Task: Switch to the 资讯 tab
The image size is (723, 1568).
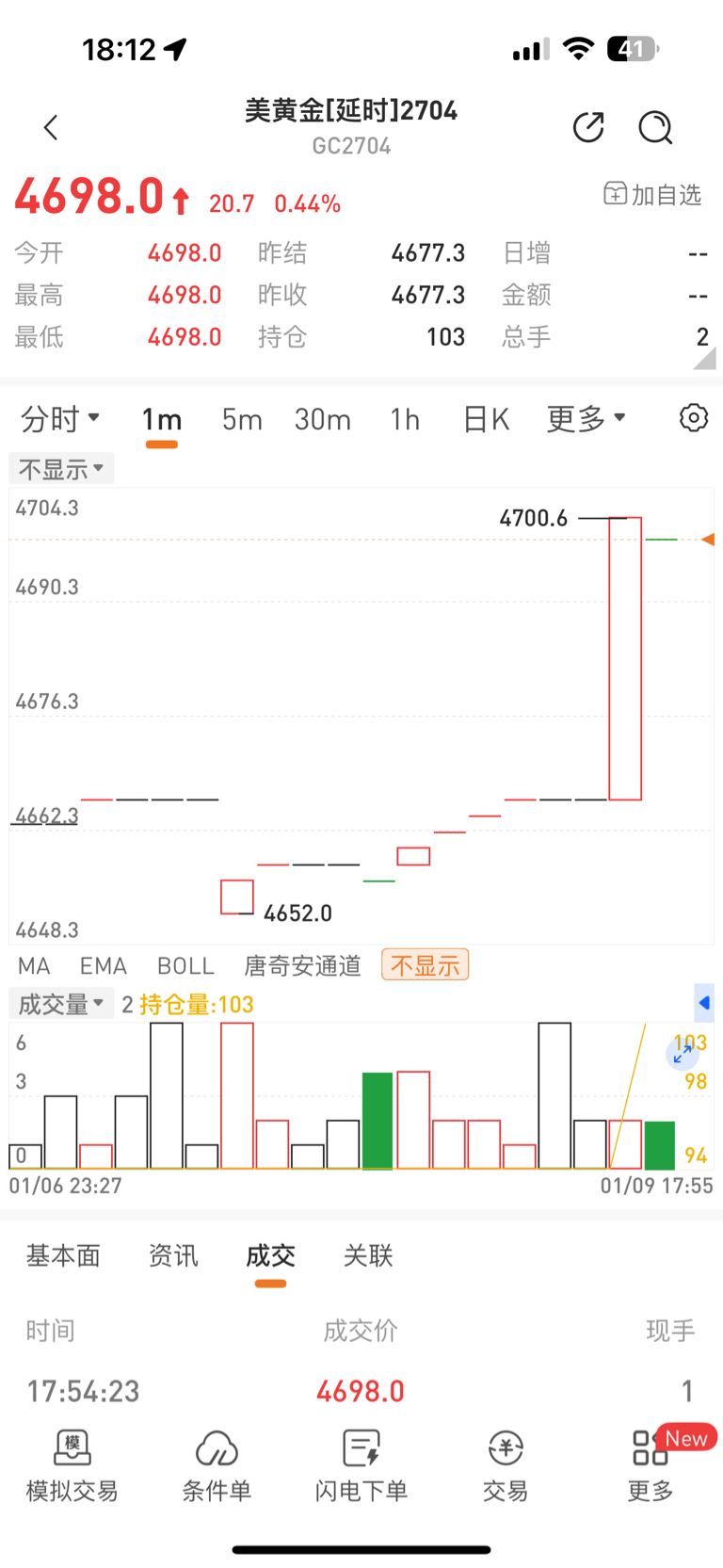Action: (x=173, y=1255)
